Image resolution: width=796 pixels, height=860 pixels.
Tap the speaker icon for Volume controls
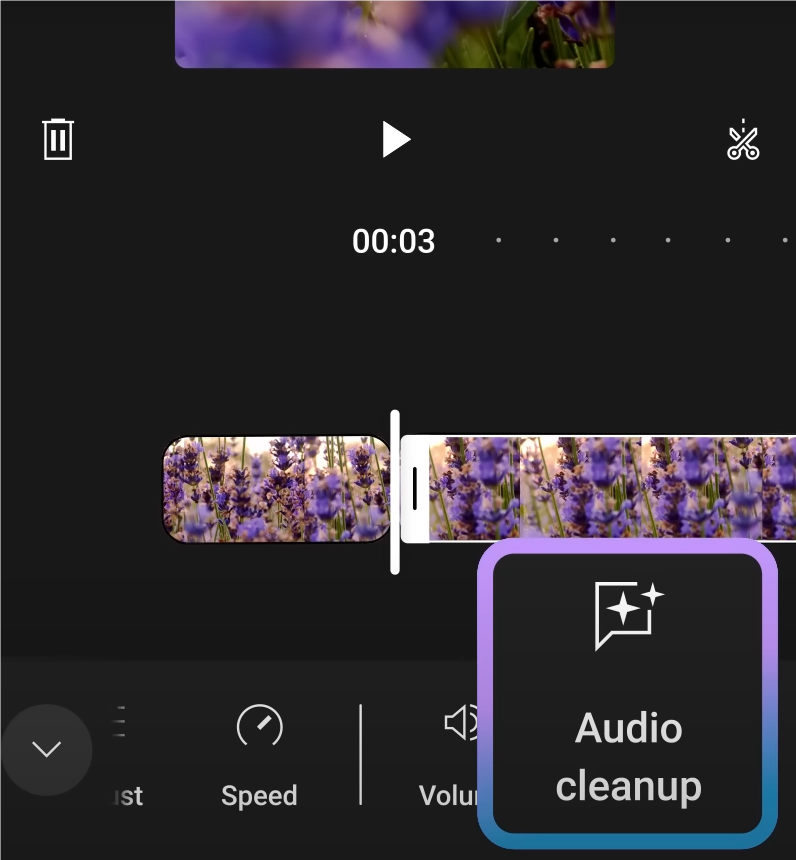459,722
